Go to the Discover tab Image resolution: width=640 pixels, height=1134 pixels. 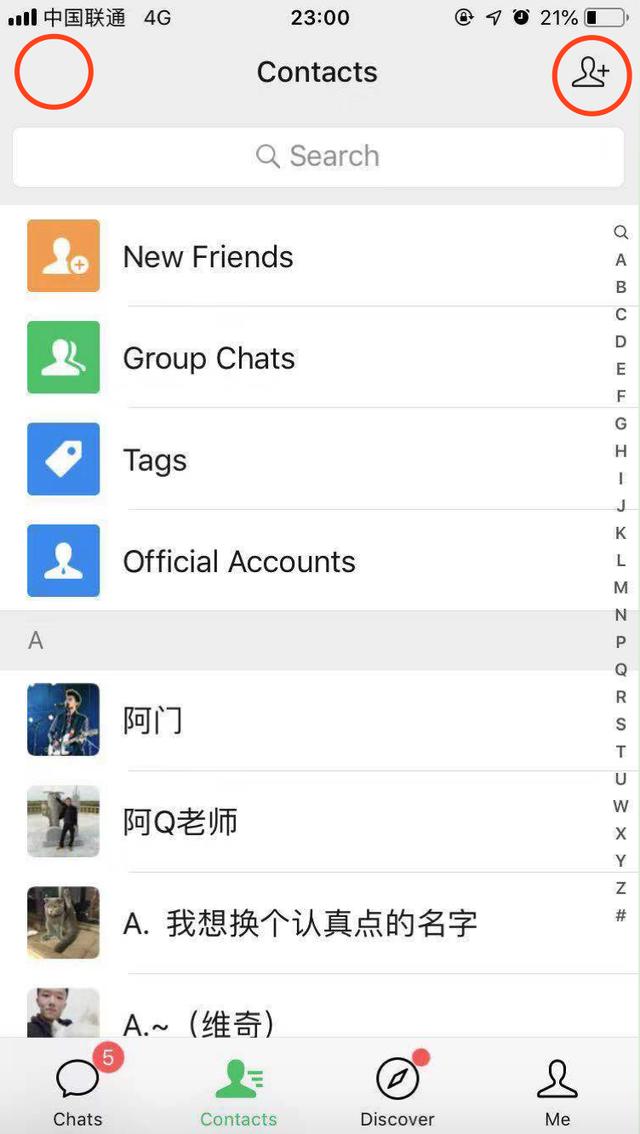point(398,1092)
